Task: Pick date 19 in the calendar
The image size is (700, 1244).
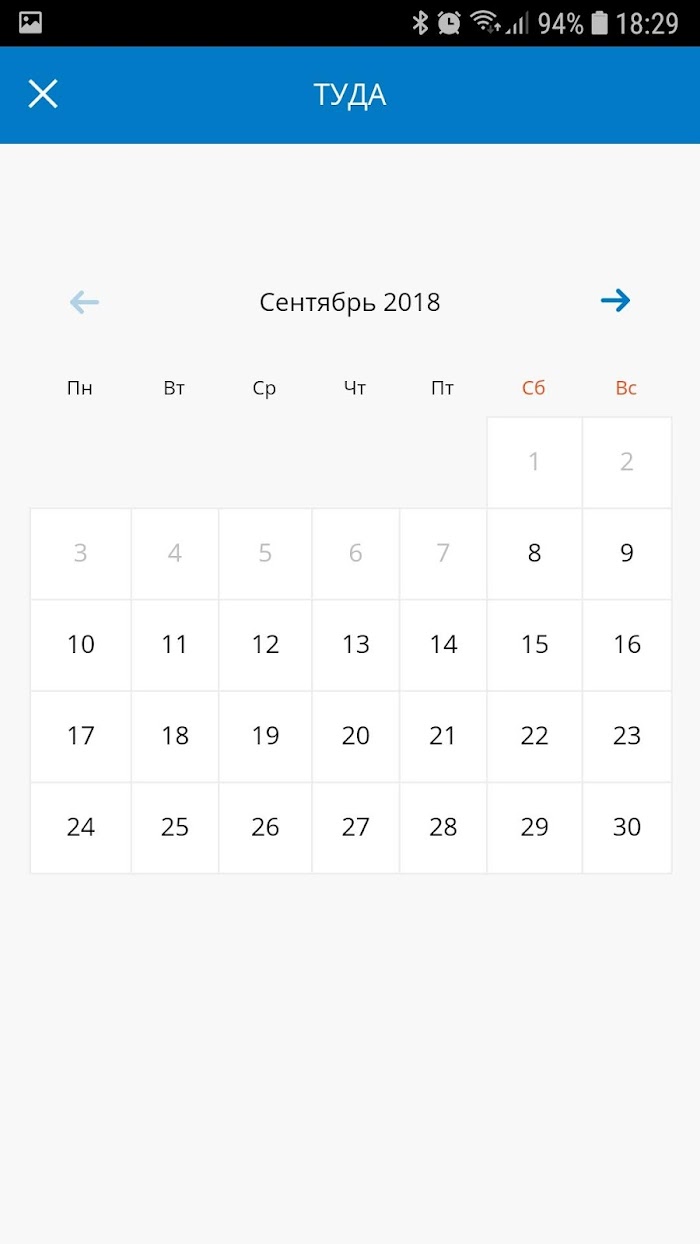Action: click(265, 736)
